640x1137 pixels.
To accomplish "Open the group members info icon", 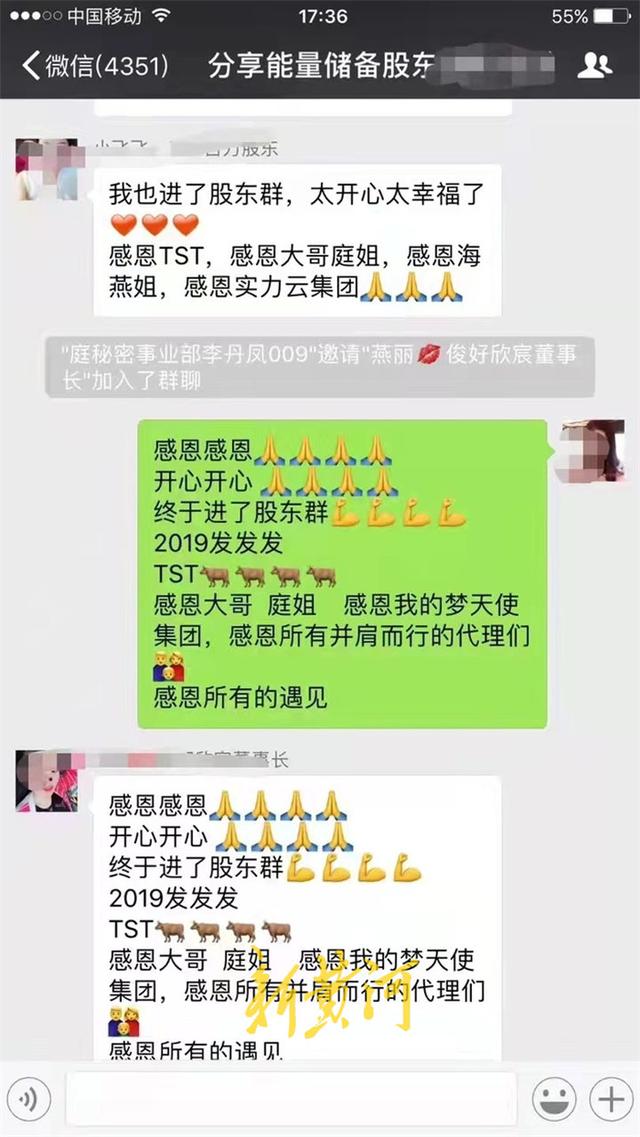I will point(595,66).
